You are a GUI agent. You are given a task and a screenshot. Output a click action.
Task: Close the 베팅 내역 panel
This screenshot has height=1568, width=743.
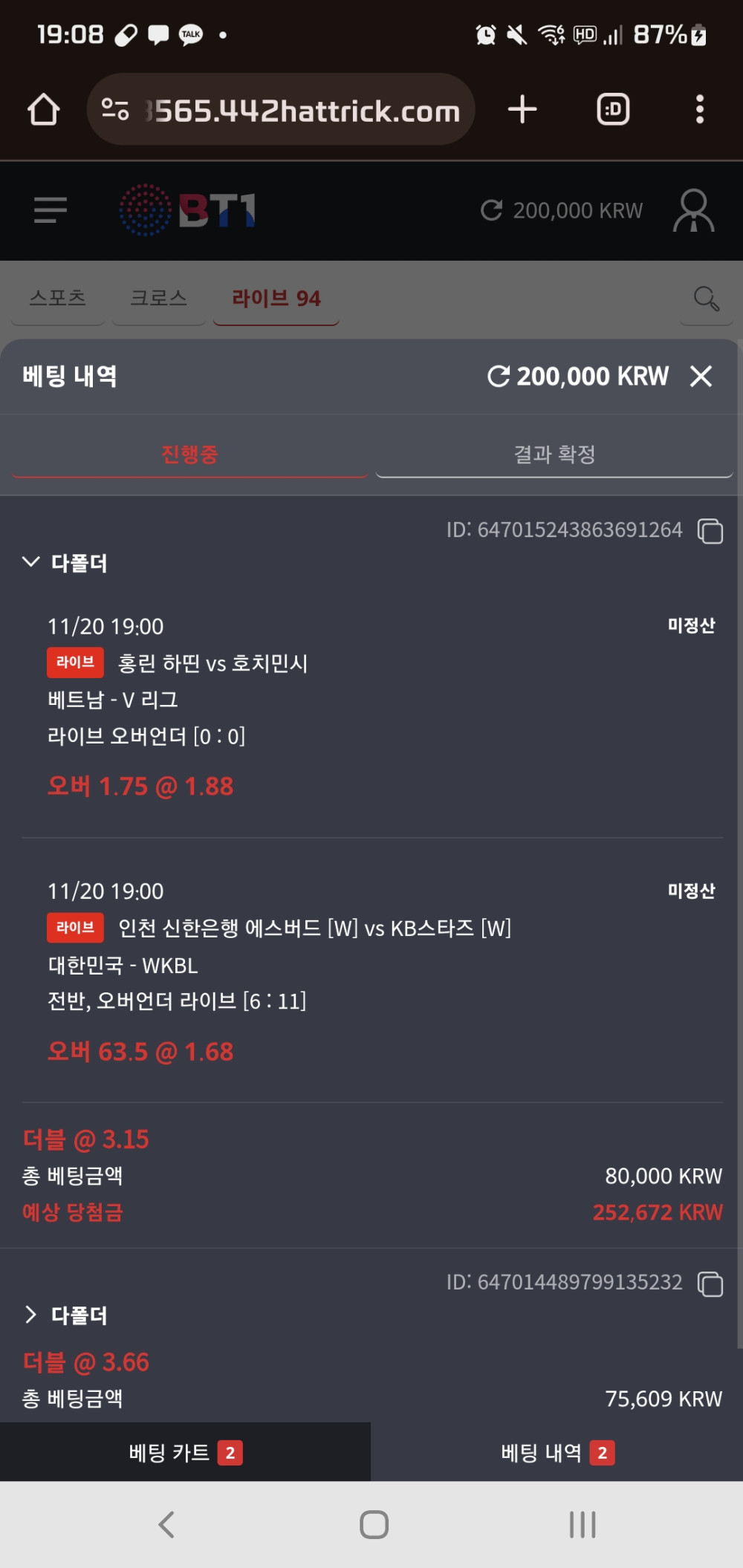pos(701,377)
